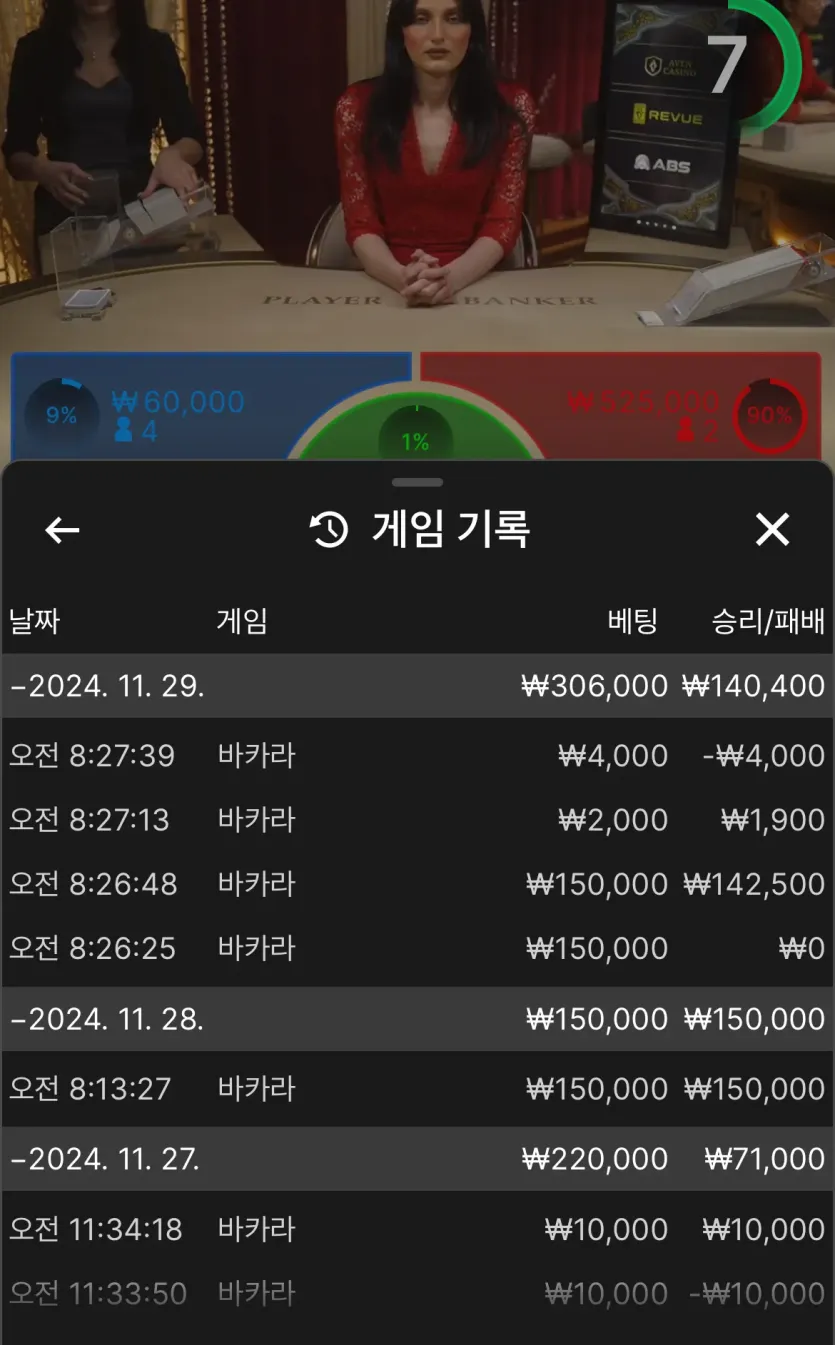Go back from the game history panel
835x1345 pixels.
tap(62, 530)
